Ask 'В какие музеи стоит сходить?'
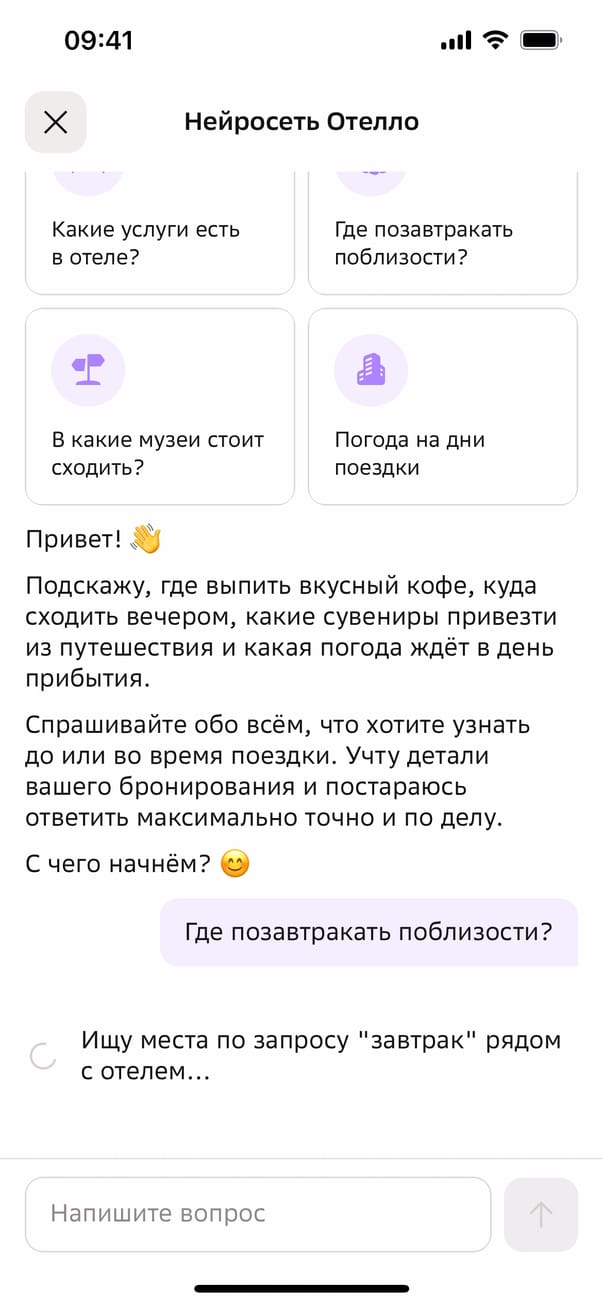This screenshot has width=603, height=1305. [x=160, y=408]
